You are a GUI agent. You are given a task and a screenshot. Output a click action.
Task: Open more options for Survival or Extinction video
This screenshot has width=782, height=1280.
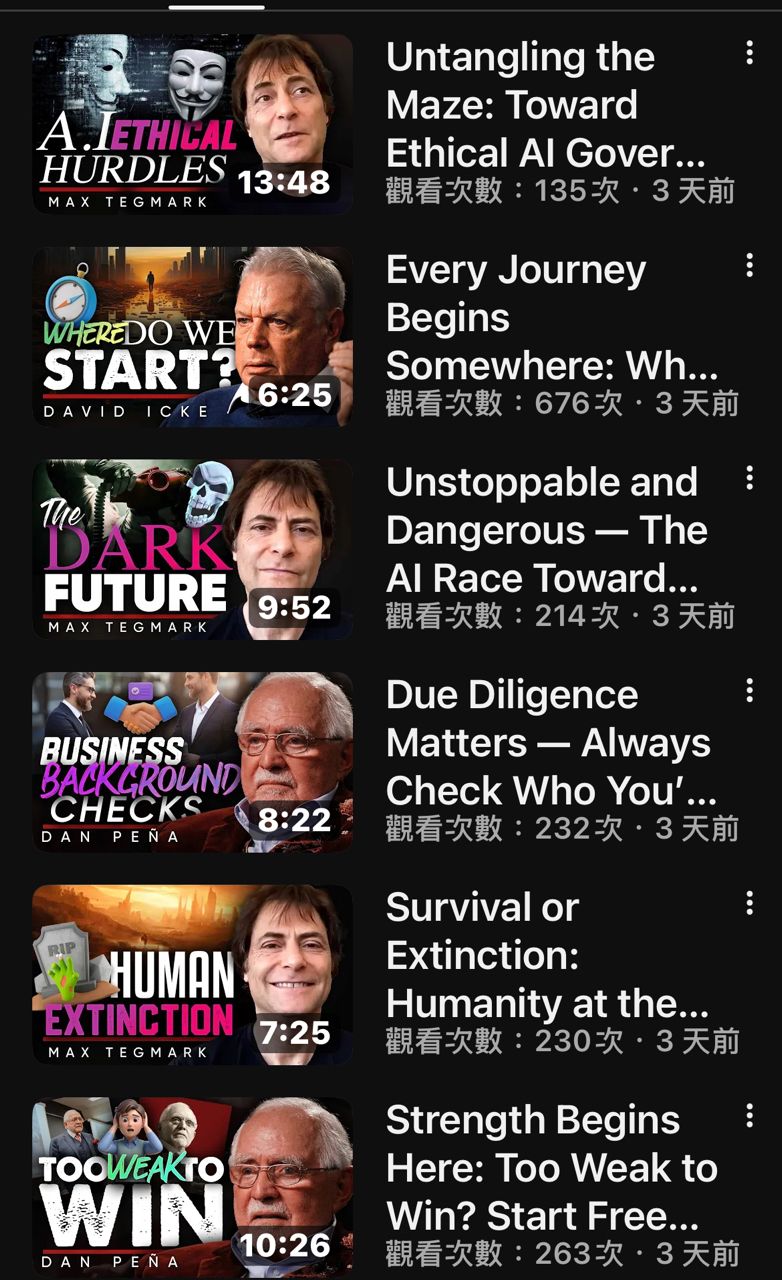(749, 903)
